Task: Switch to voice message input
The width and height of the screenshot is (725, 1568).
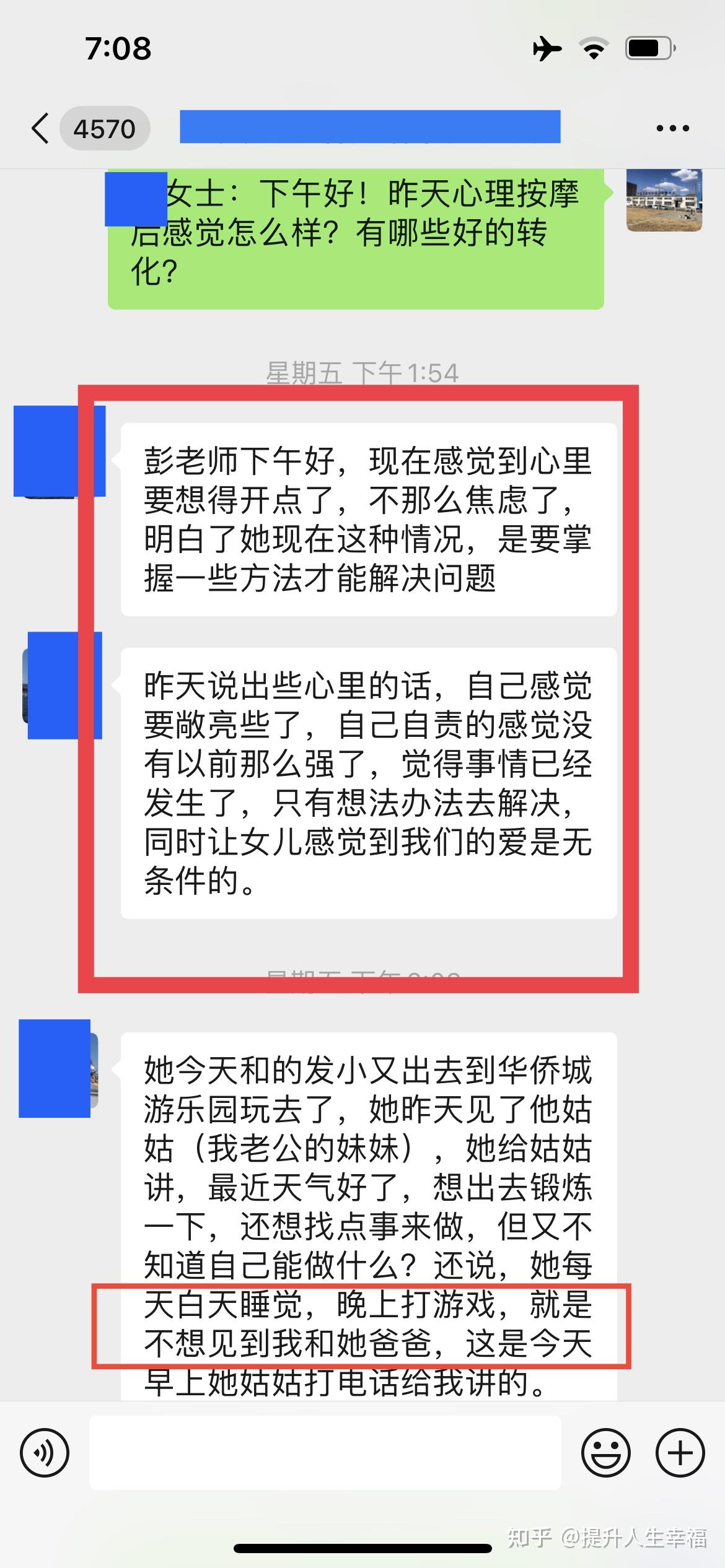Action: coord(45,1452)
